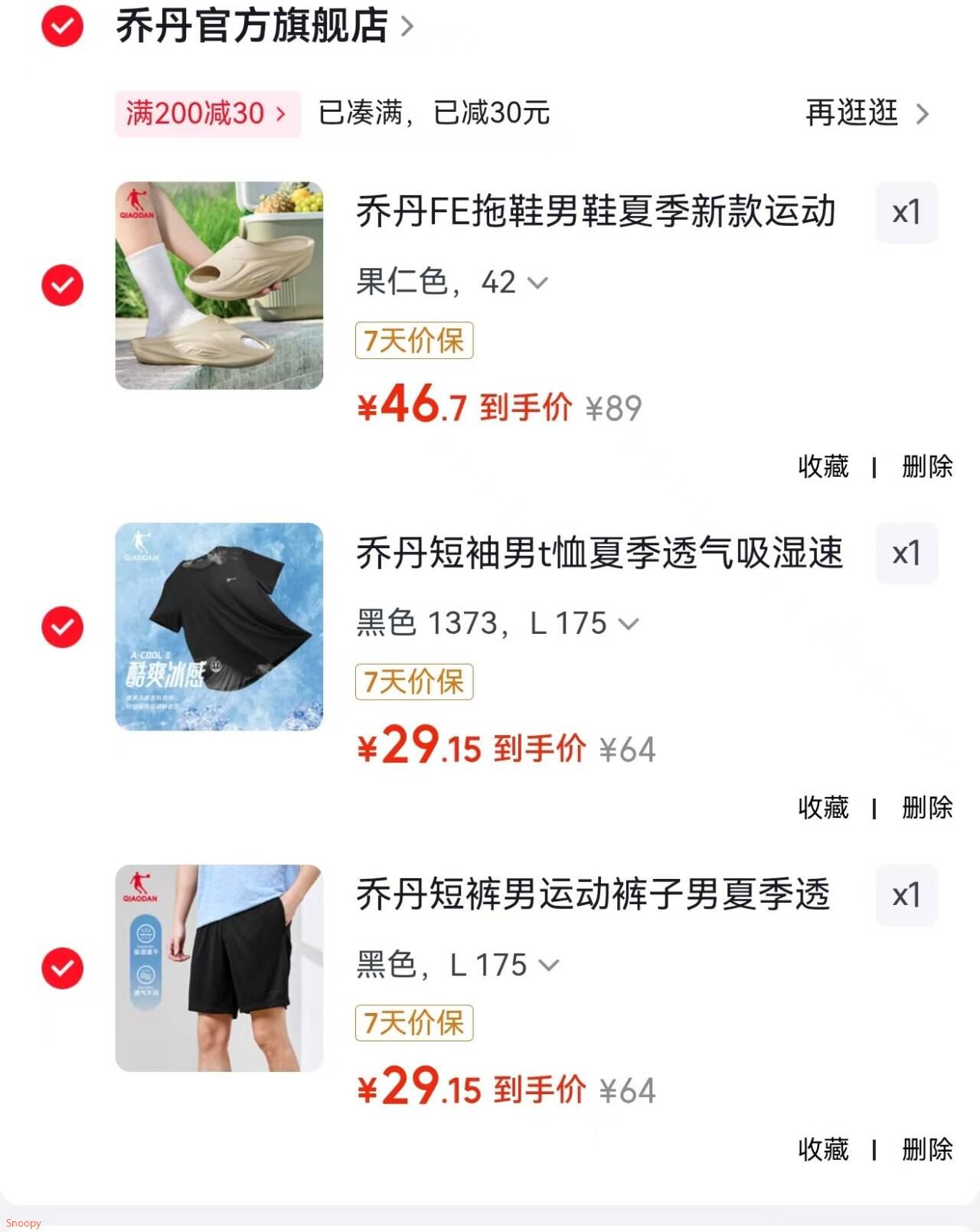Deselect the 乔丹短袖男t恤 item checkbox

click(x=62, y=627)
